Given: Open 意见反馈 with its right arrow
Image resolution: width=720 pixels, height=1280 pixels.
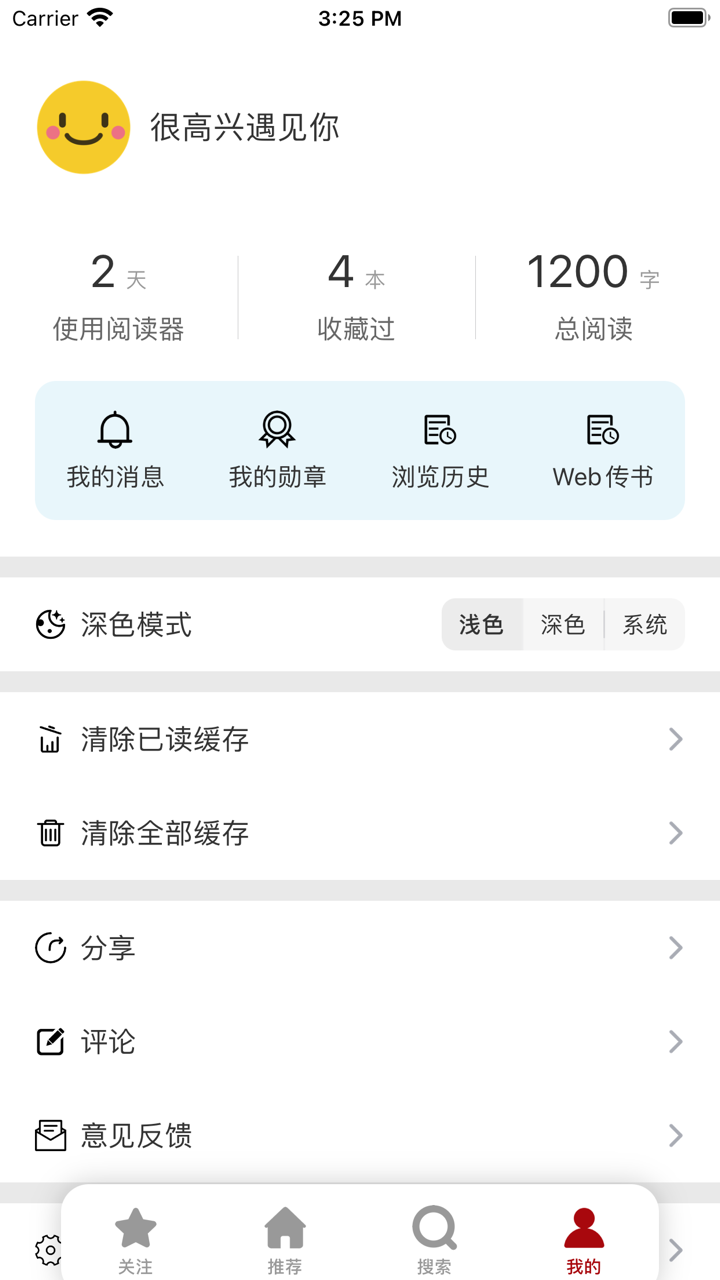Looking at the screenshot, I should (x=676, y=1135).
